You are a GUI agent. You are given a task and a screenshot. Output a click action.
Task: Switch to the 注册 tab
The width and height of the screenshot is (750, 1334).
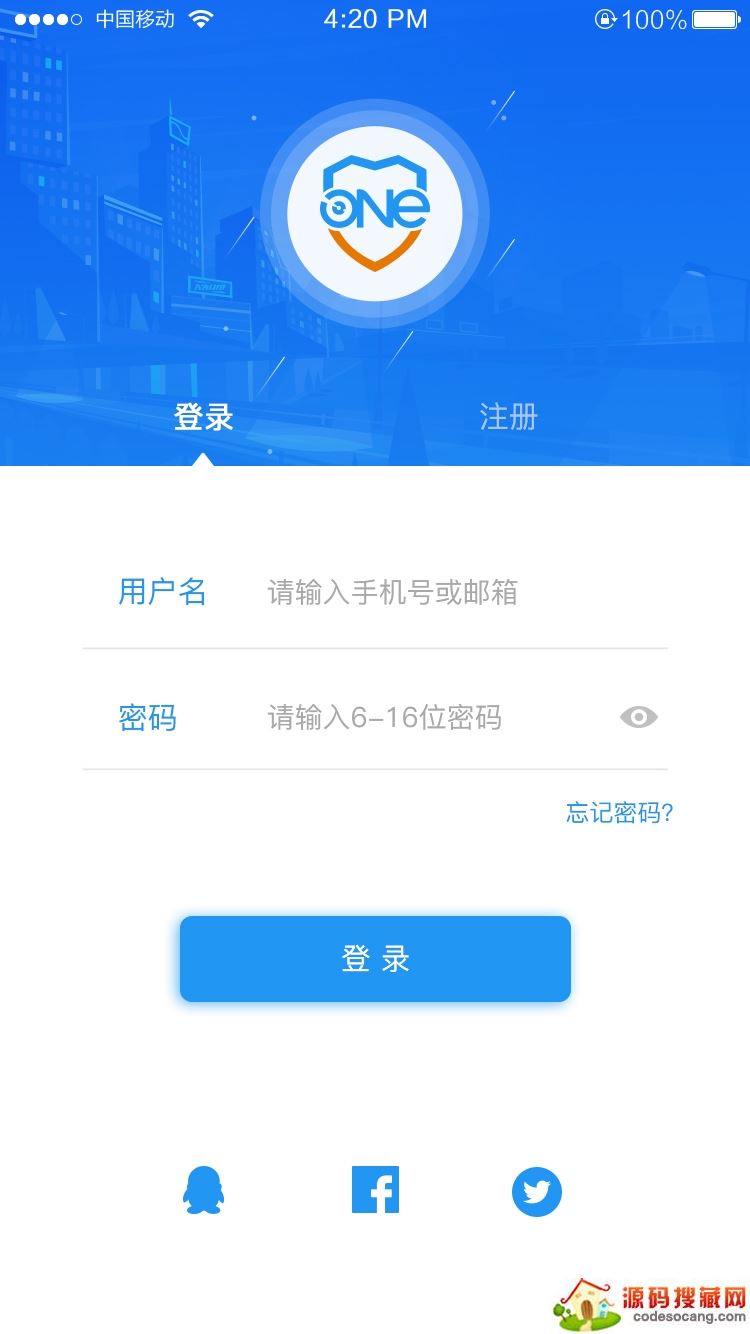(508, 417)
